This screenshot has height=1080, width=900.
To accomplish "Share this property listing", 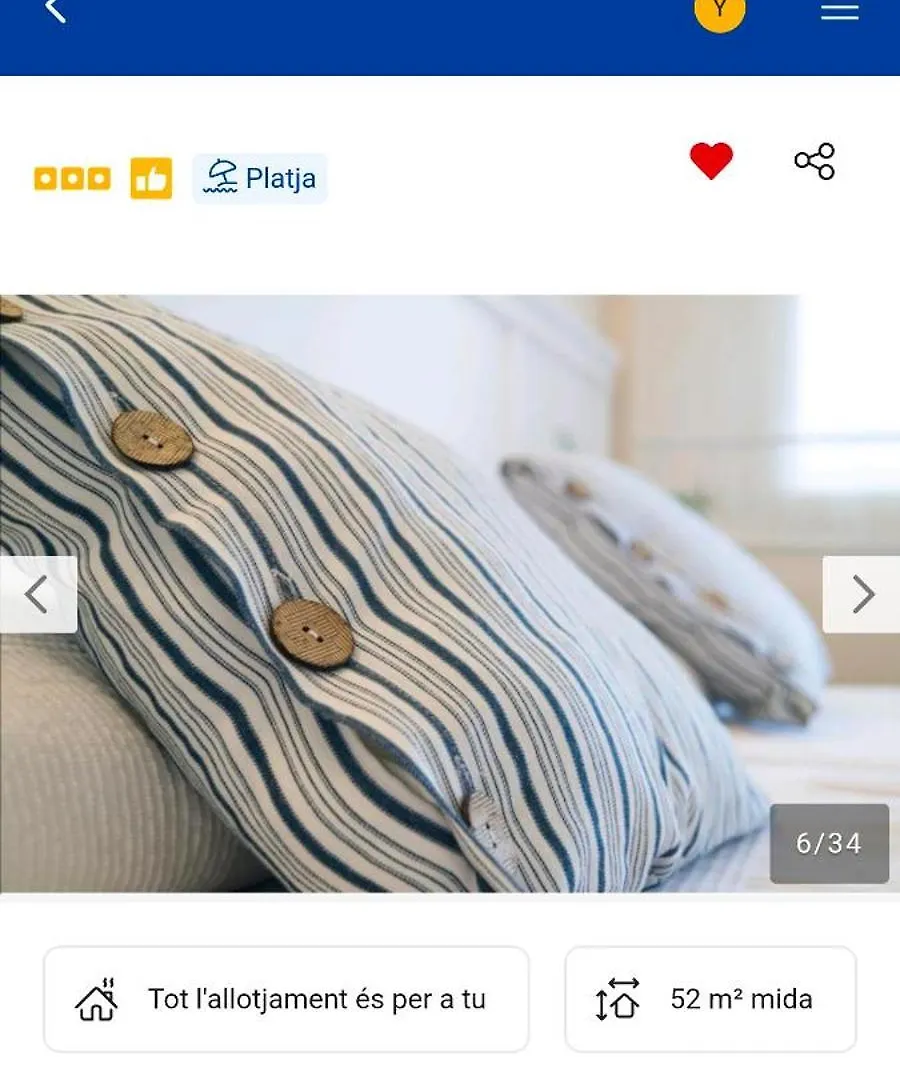I will click(814, 161).
